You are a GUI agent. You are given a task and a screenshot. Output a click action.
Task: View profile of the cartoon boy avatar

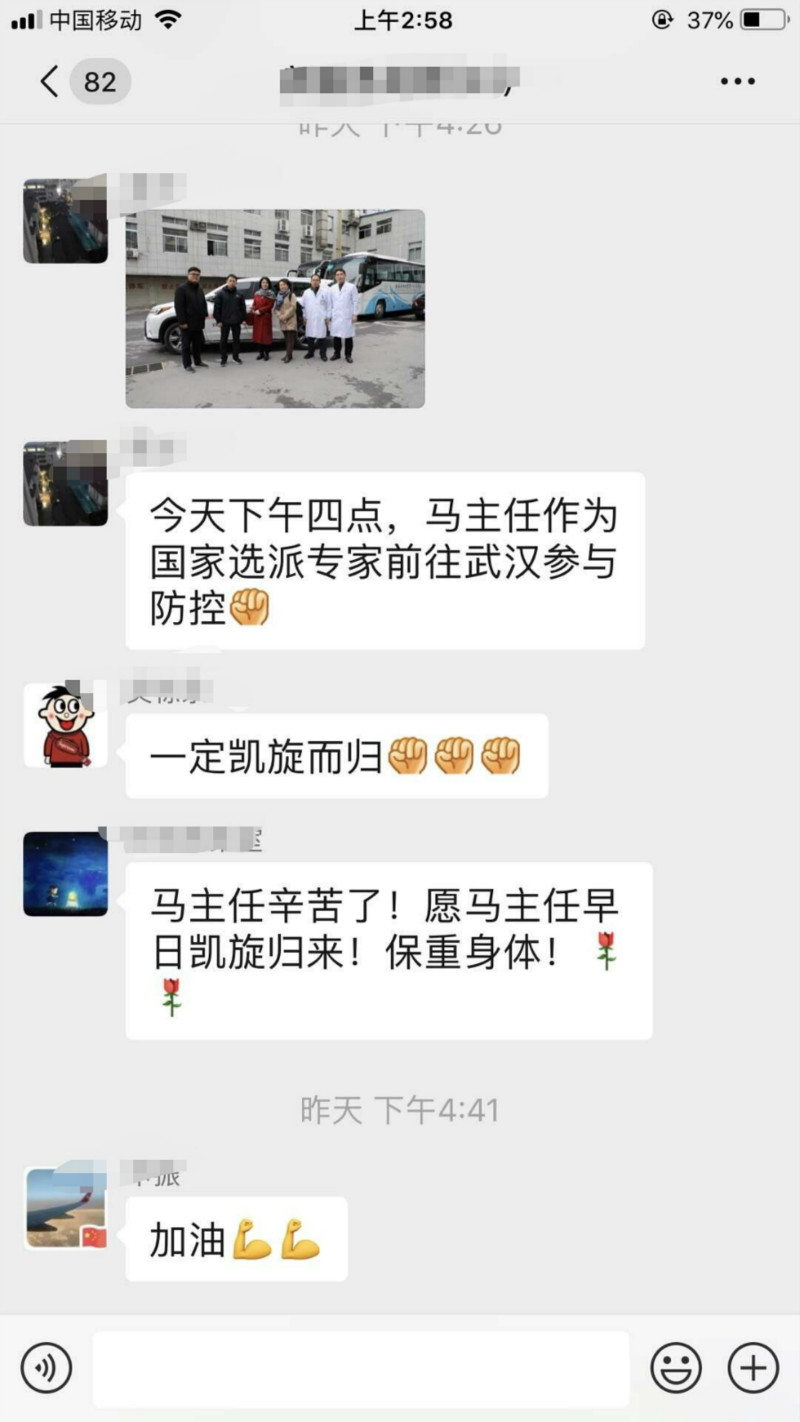[65, 725]
